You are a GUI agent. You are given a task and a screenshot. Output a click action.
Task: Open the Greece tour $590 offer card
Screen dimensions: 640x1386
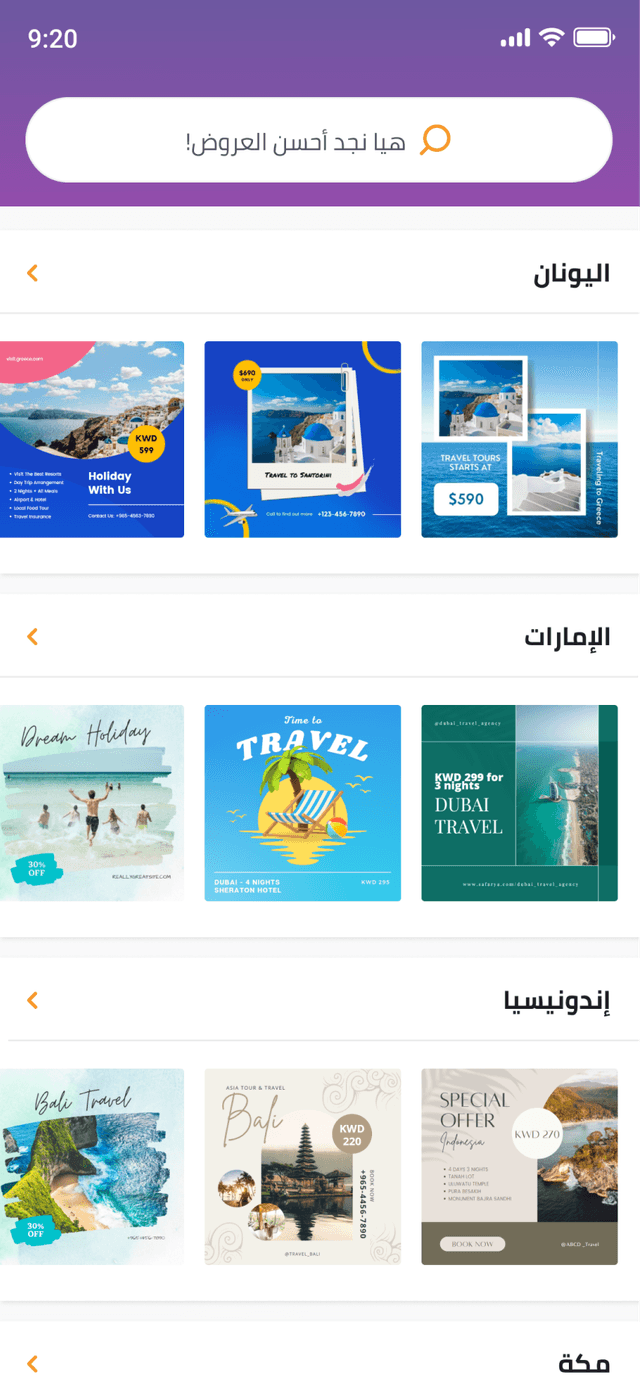[519, 439]
